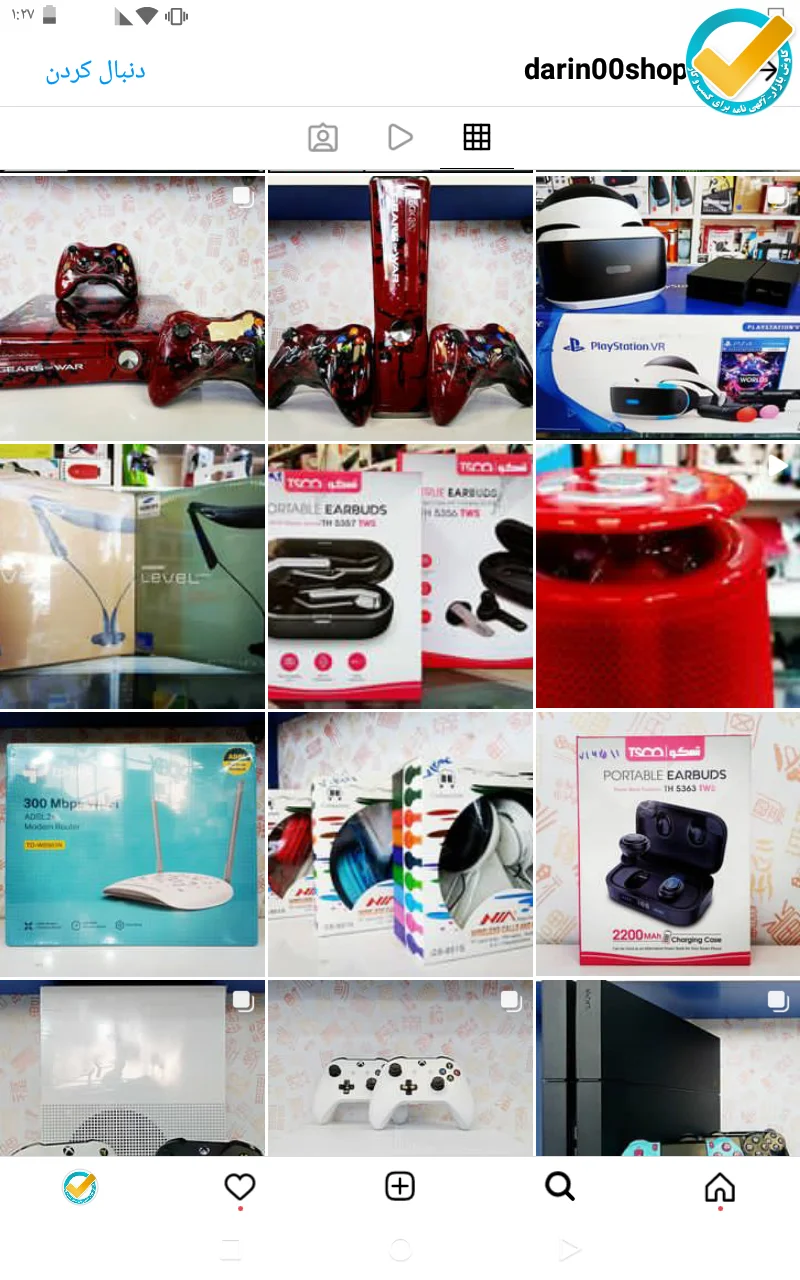Screen dimensions: 800x1280
Task: Go to the home feed tab
Action: tap(719, 1187)
